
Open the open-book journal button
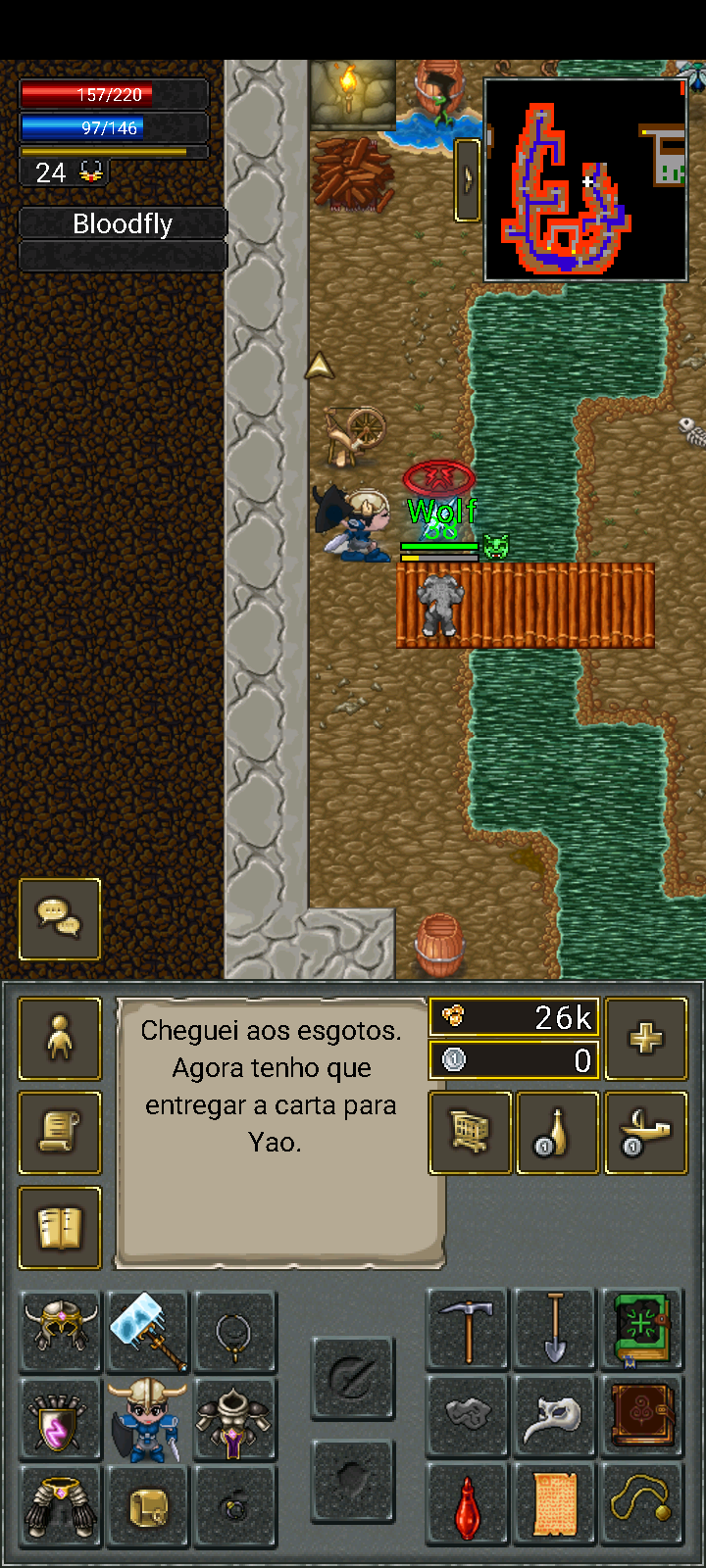(60, 1228)
